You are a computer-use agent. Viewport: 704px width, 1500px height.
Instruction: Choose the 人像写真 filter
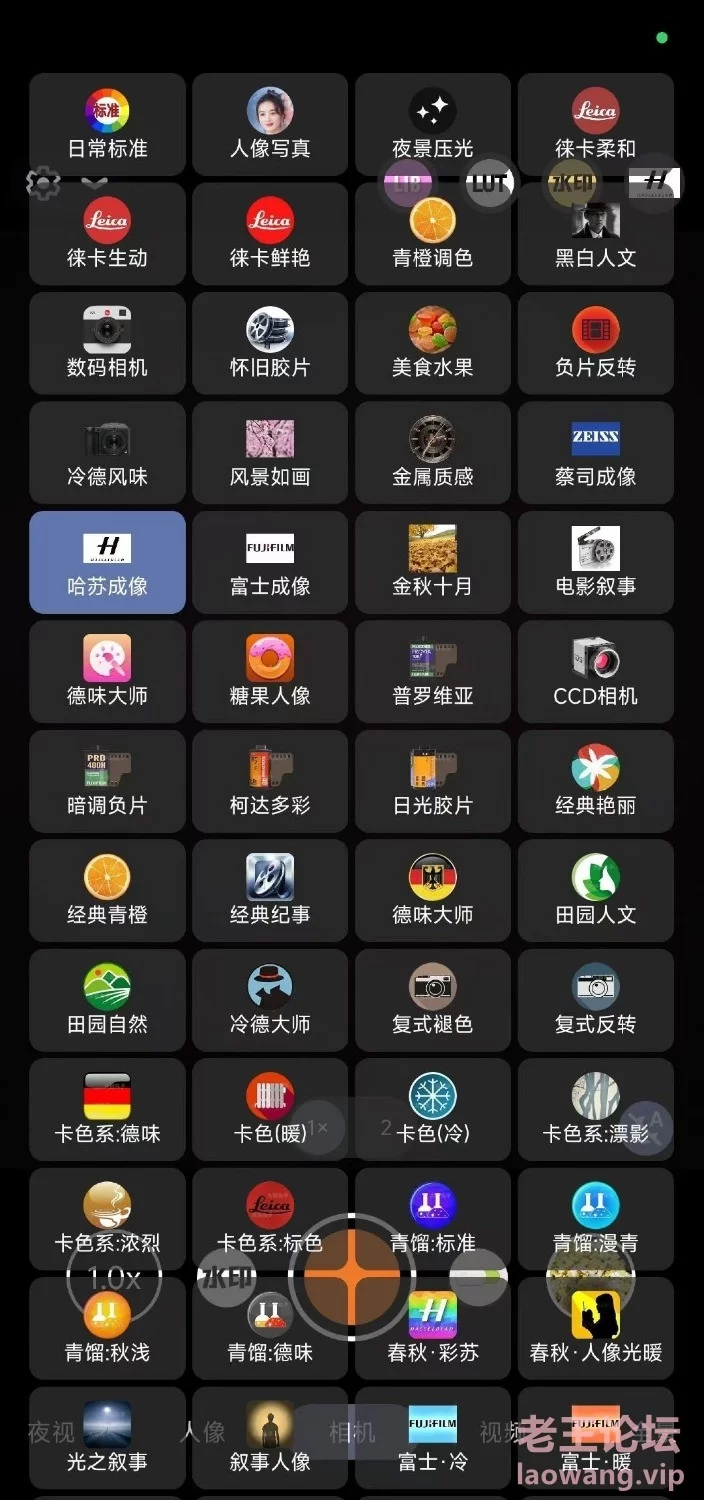coord(270,124)
